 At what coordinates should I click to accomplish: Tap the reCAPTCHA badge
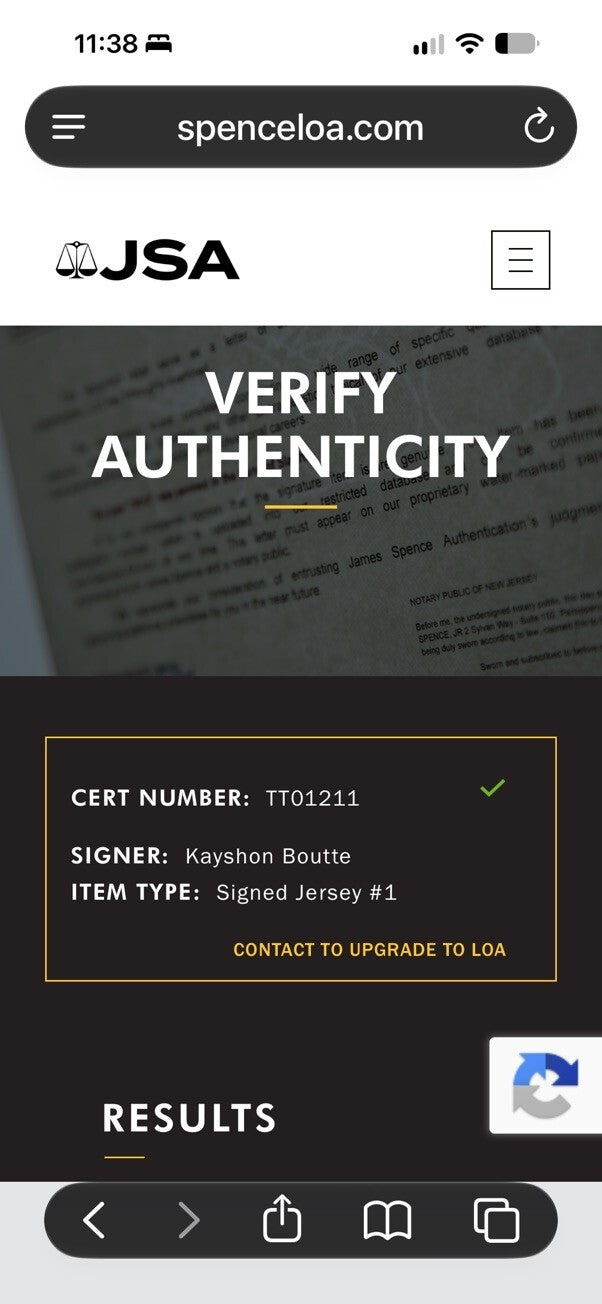[x=546, y=1085]
